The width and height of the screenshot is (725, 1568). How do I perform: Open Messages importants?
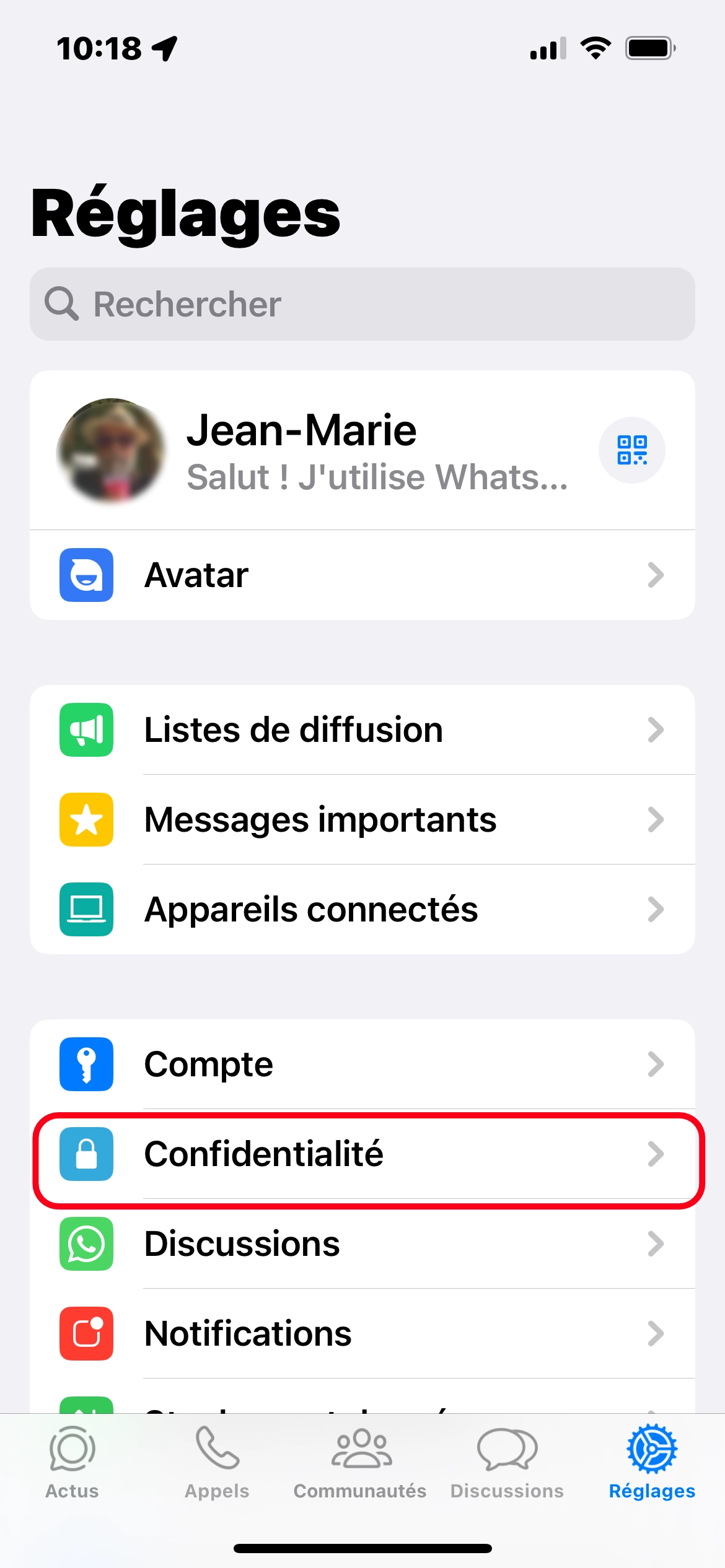pos(362,819)
